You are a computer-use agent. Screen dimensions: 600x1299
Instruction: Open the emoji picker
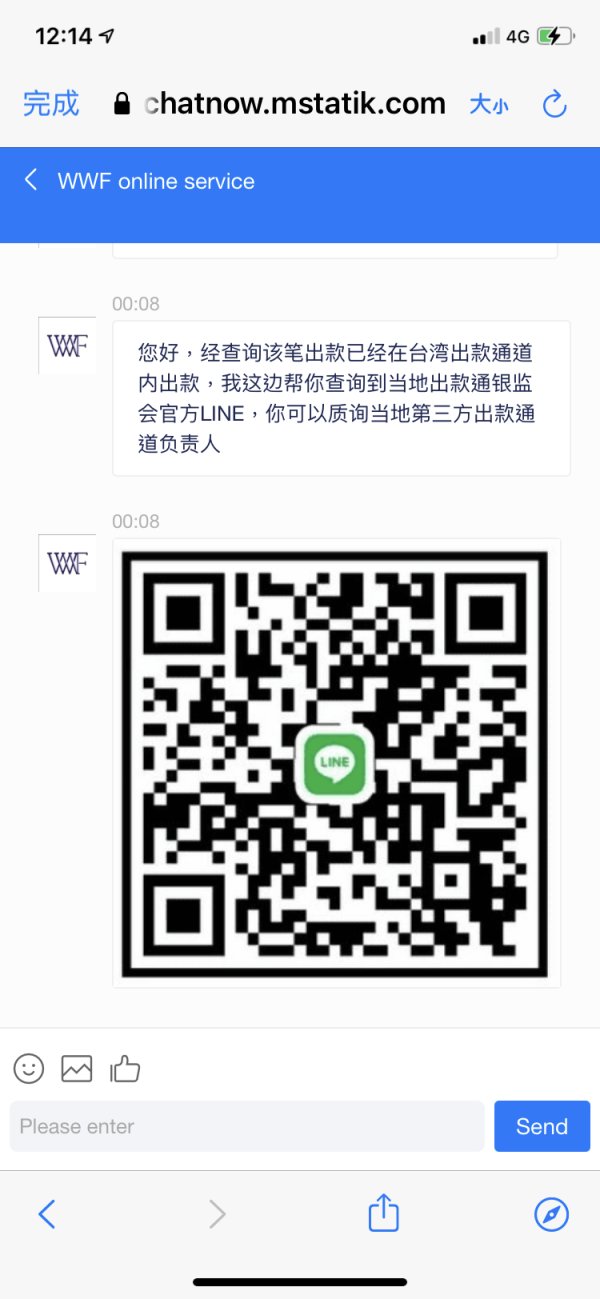point(29,1068)
